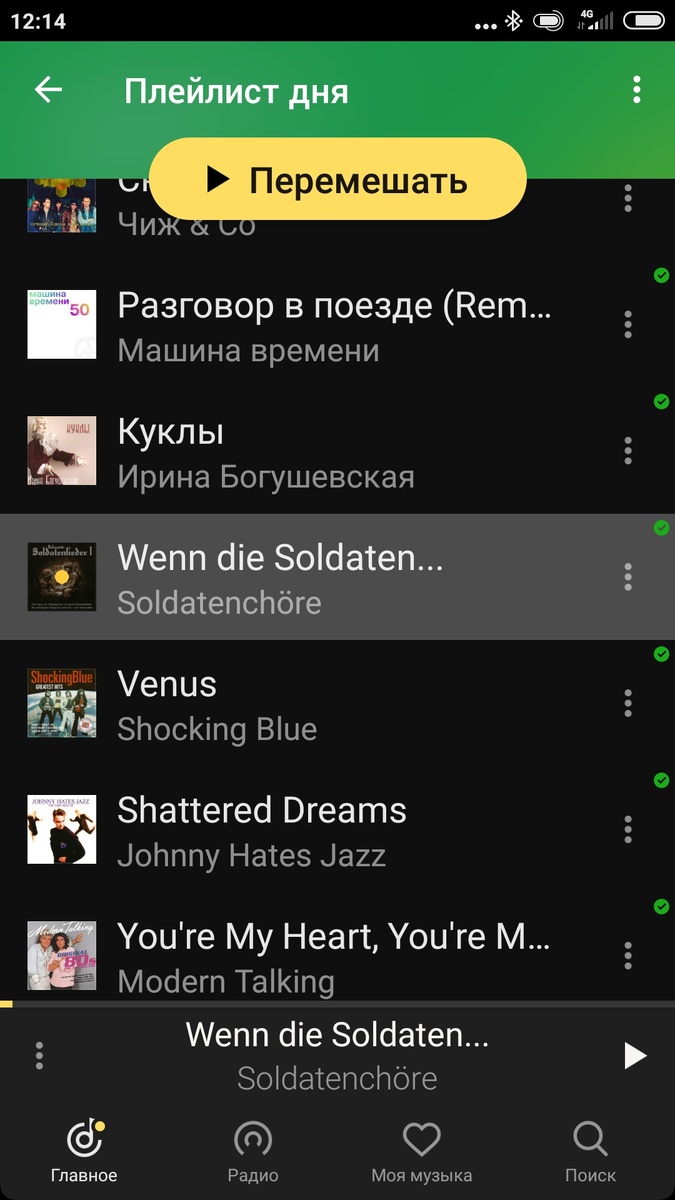The width and height of the screenshot is (675, 1200).
Task: Go to the Главное tab
Action: pos(84,1152)
